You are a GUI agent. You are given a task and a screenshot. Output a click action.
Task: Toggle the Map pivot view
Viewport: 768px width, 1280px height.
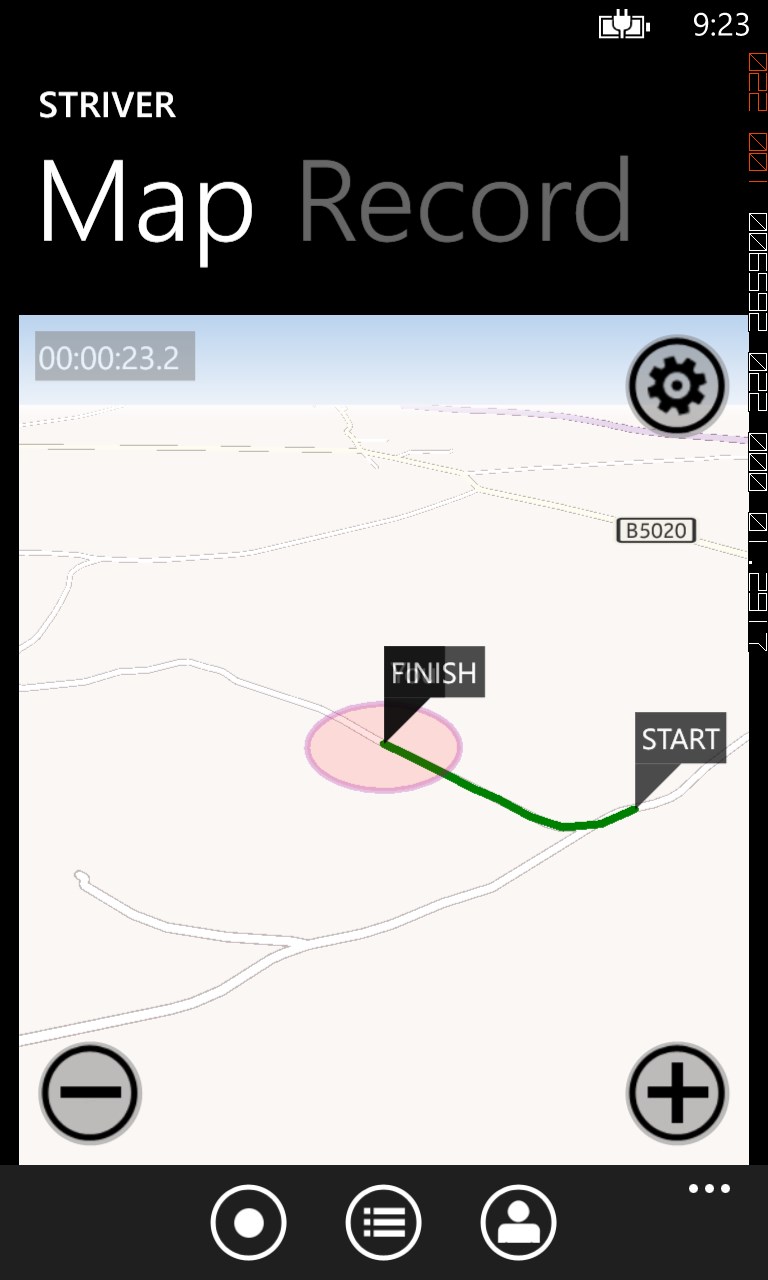(x=146, y=200)
